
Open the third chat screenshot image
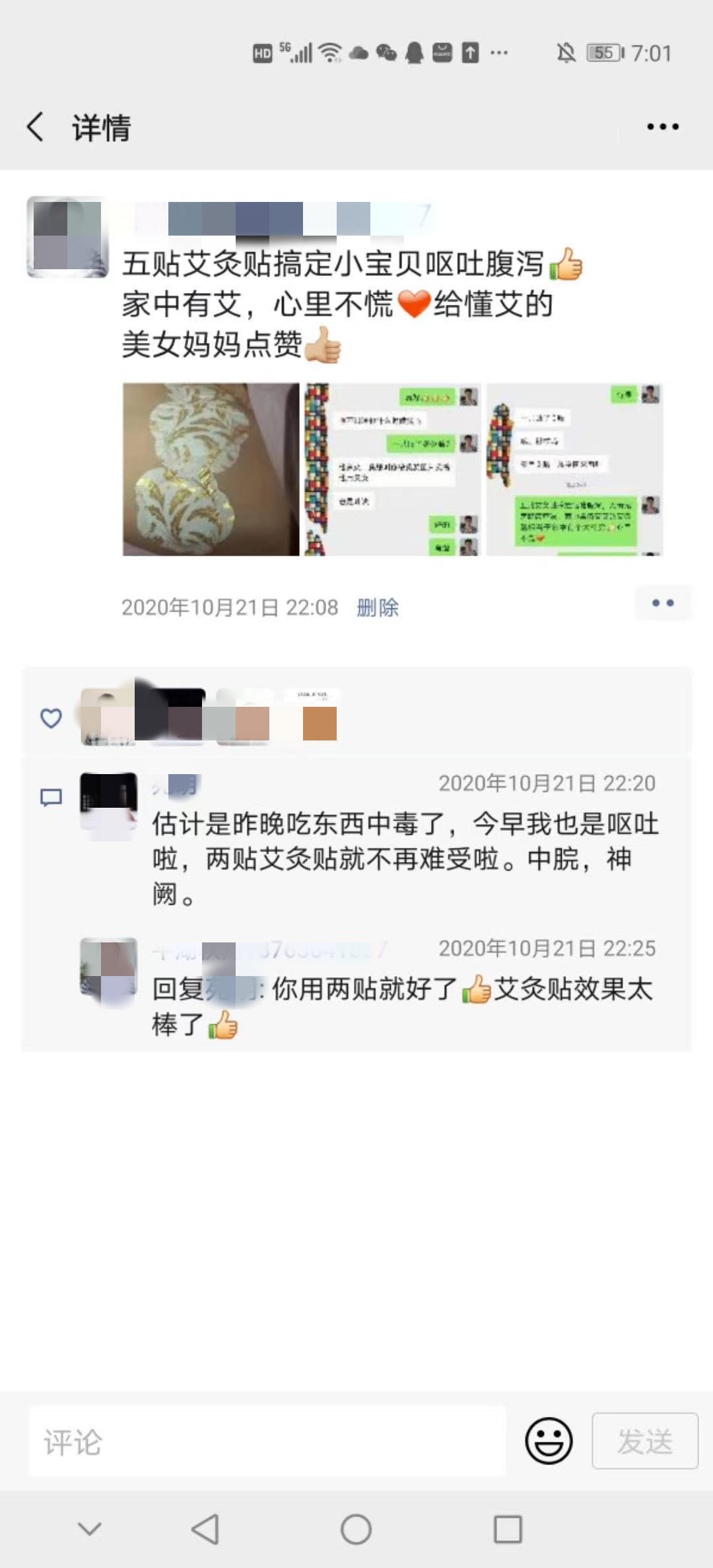(x=574, y=469)
